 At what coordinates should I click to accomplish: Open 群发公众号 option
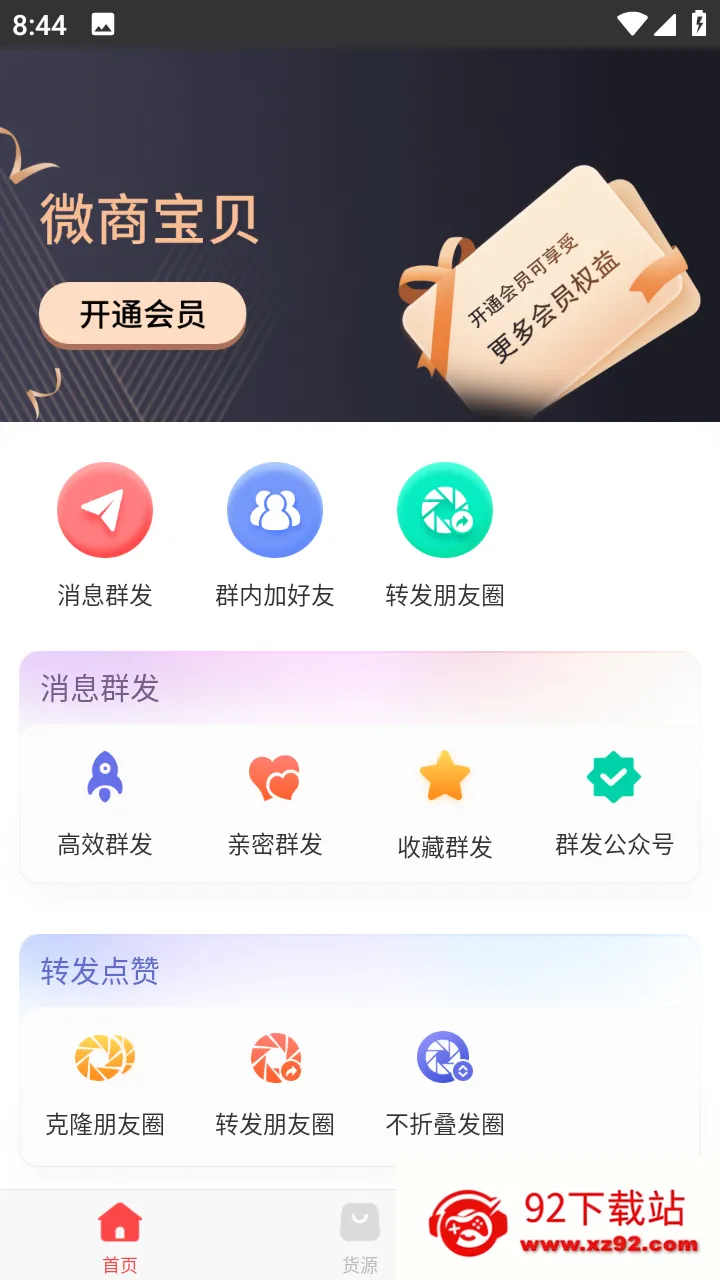(x=614, y=804)
